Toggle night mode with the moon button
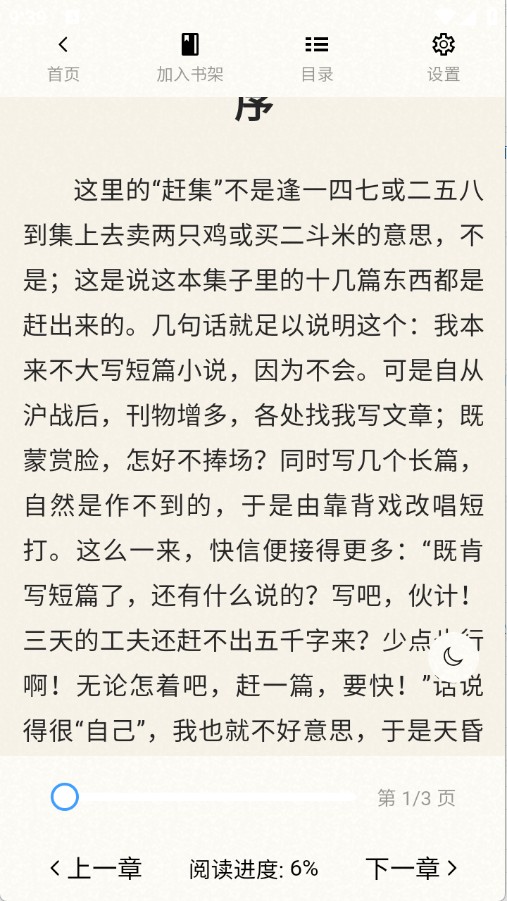Viewport: 507px width, 901px height. (x=454, y=657)
